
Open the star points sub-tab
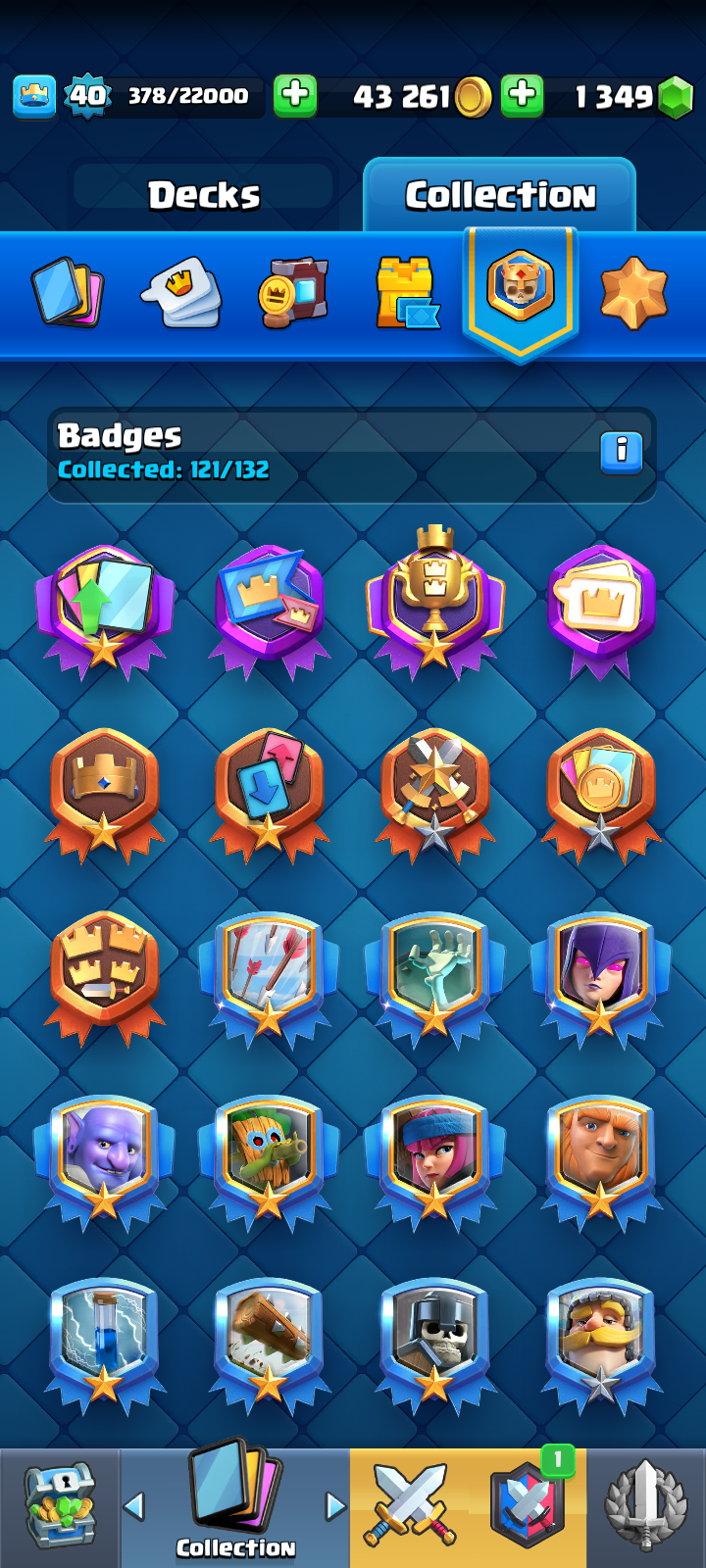[x=633, y=292]
